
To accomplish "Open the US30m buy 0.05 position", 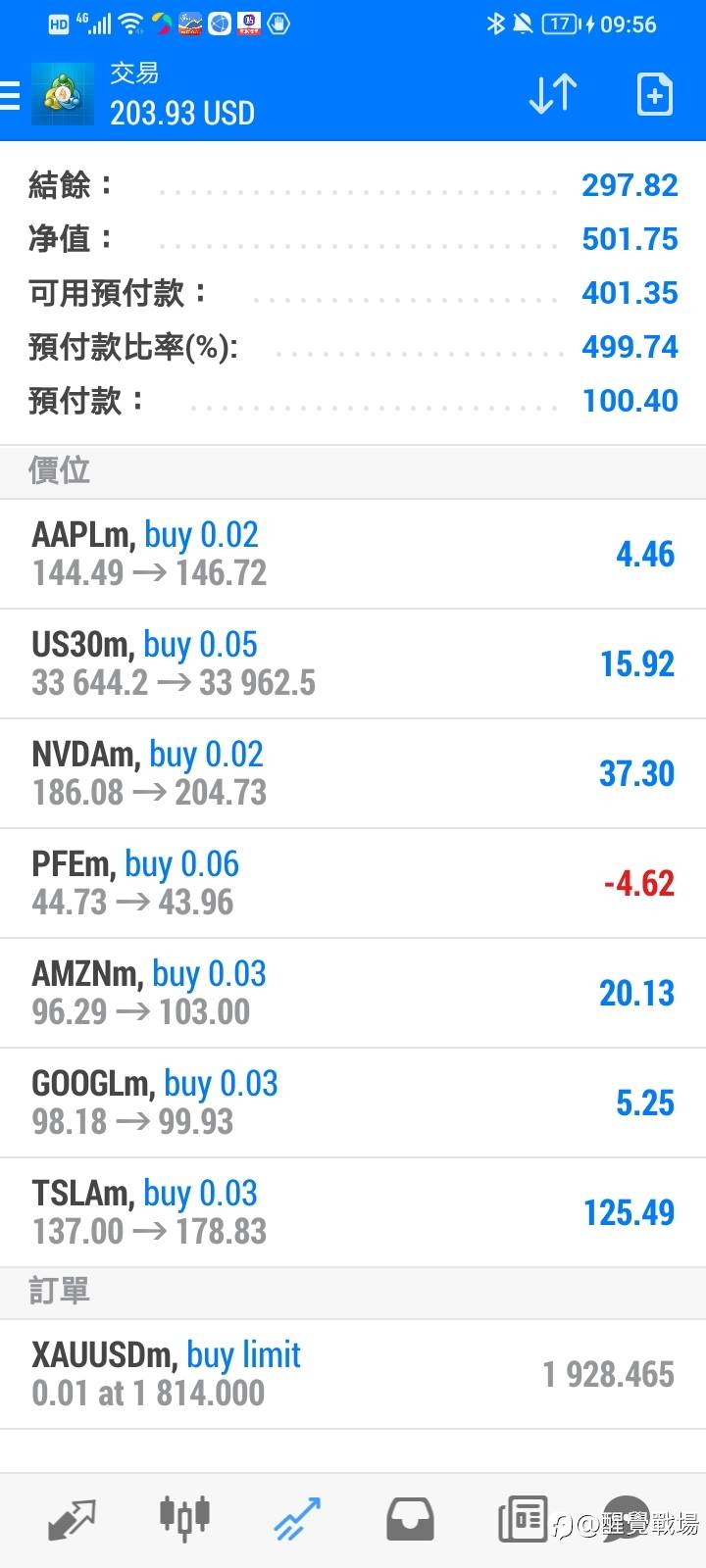I will coord(353,663).
